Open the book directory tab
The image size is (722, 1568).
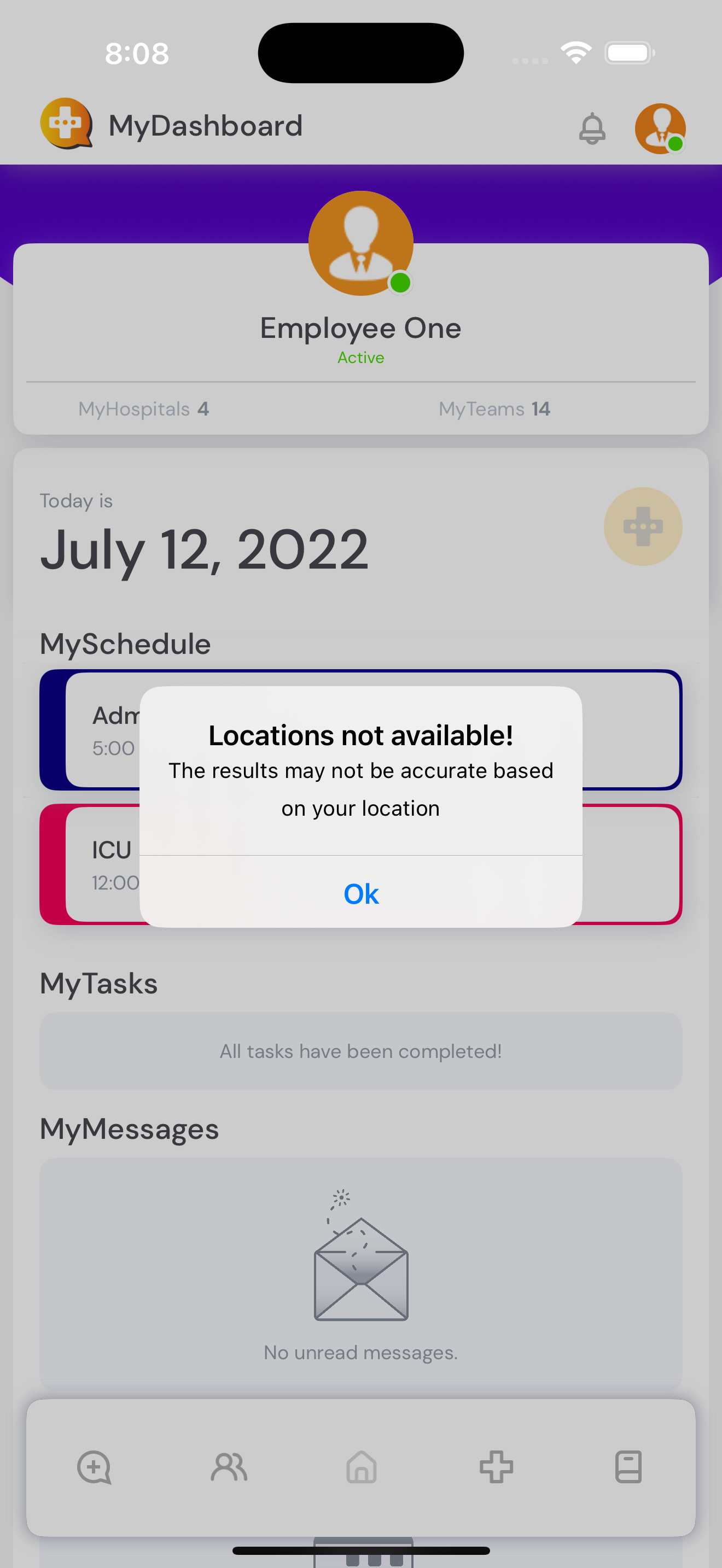click(628, 1467)
